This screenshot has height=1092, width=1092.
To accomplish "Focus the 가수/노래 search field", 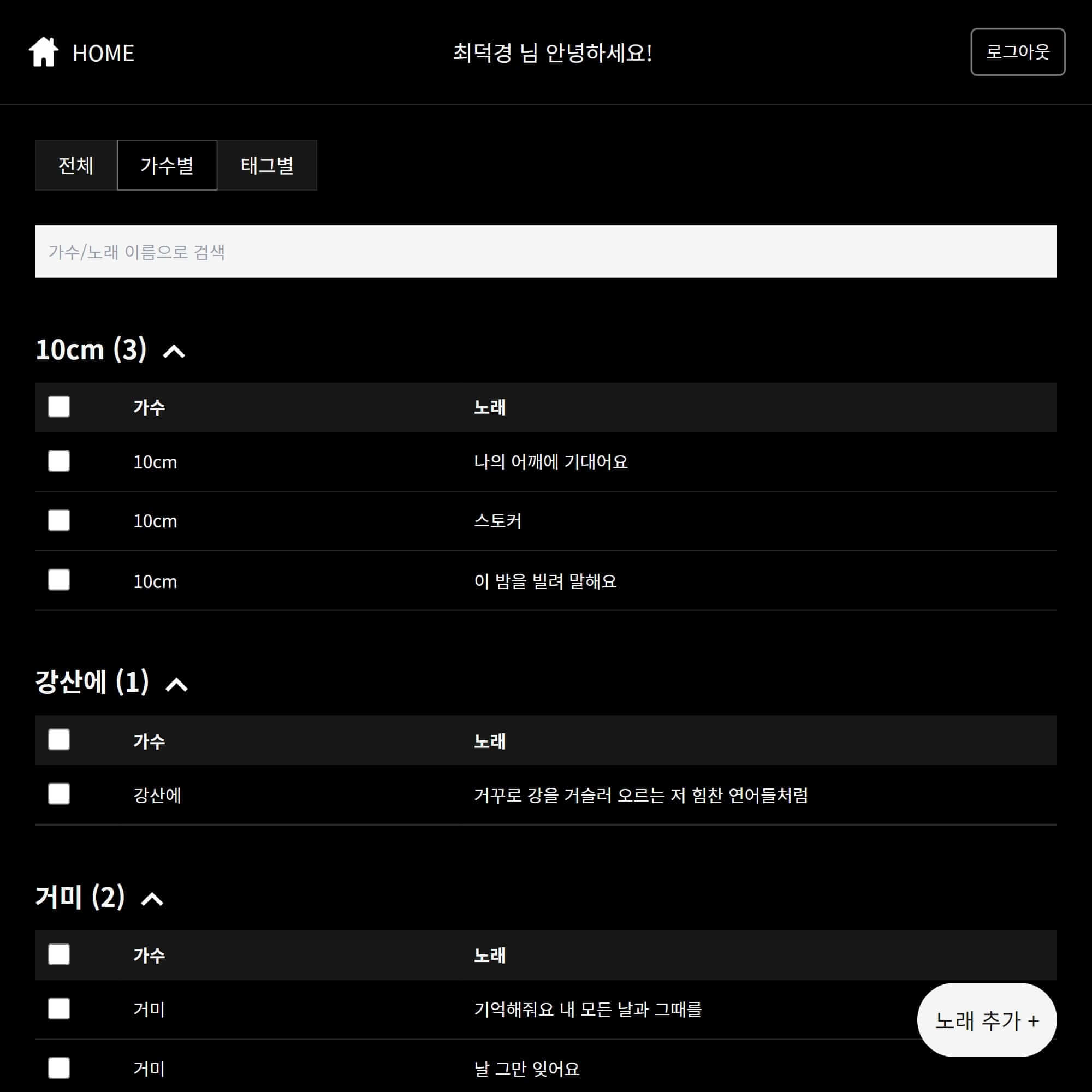I will [x=545, y=252].
